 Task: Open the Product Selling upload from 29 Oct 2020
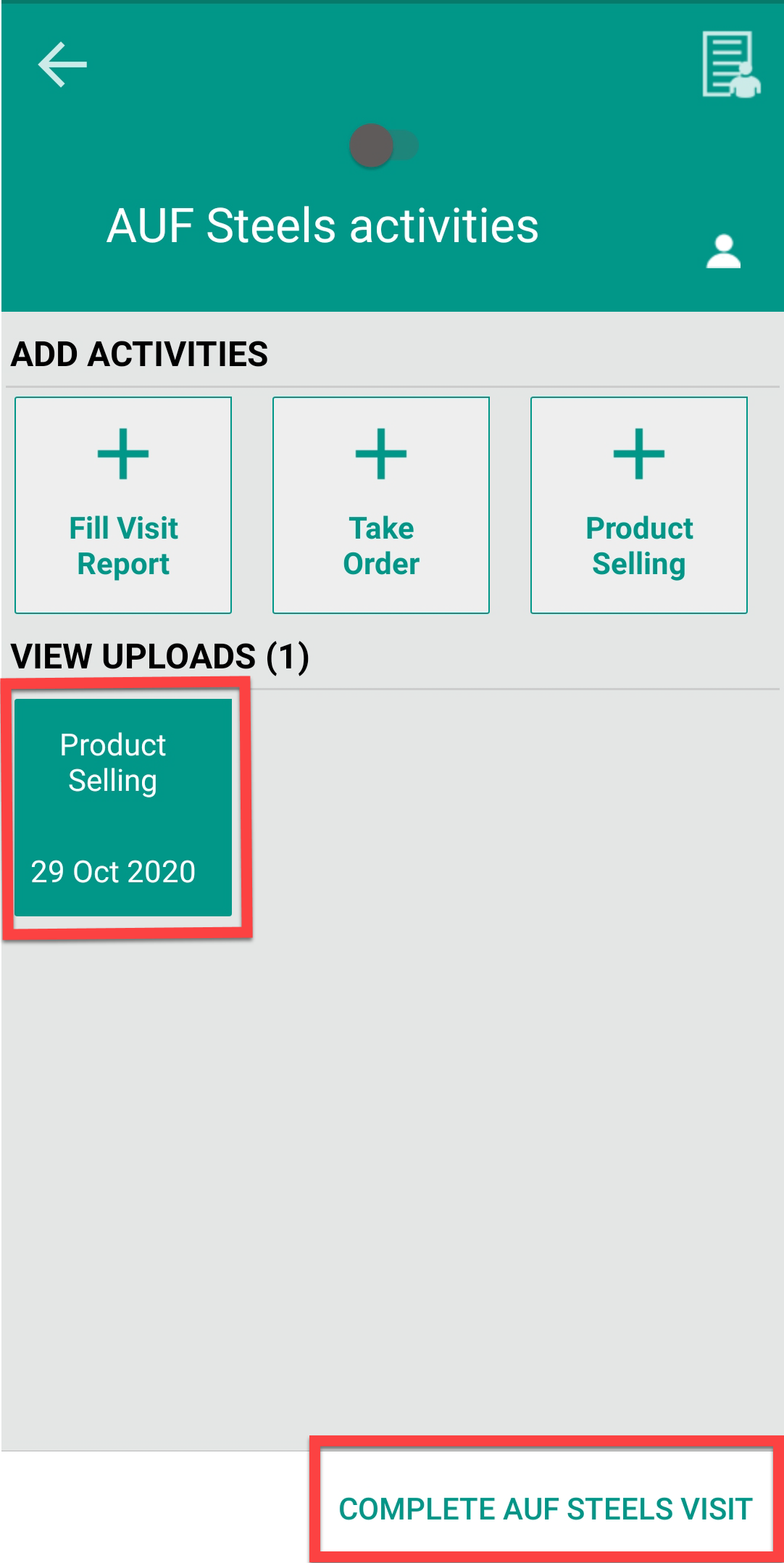tap(123, 807)
